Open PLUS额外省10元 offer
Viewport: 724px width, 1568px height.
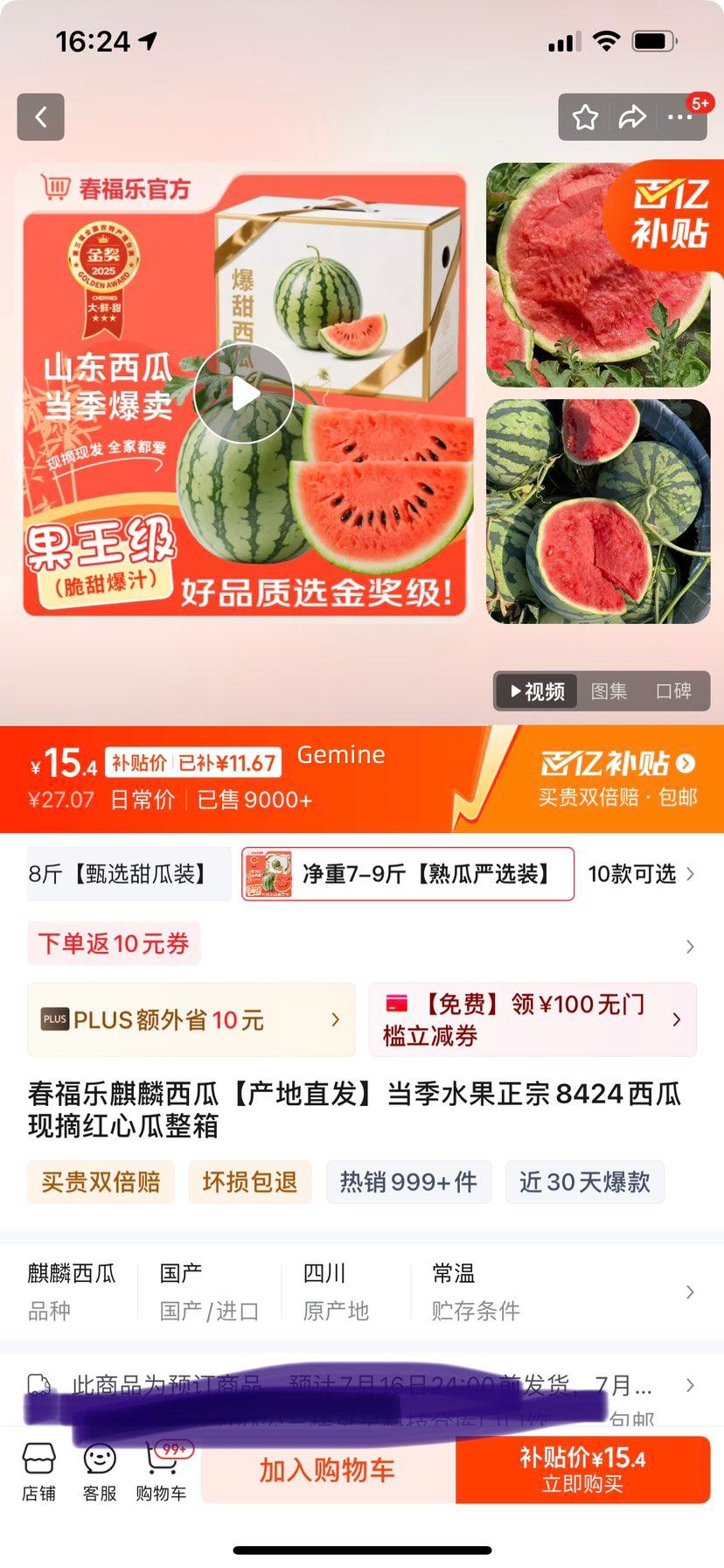point(191,1019)
